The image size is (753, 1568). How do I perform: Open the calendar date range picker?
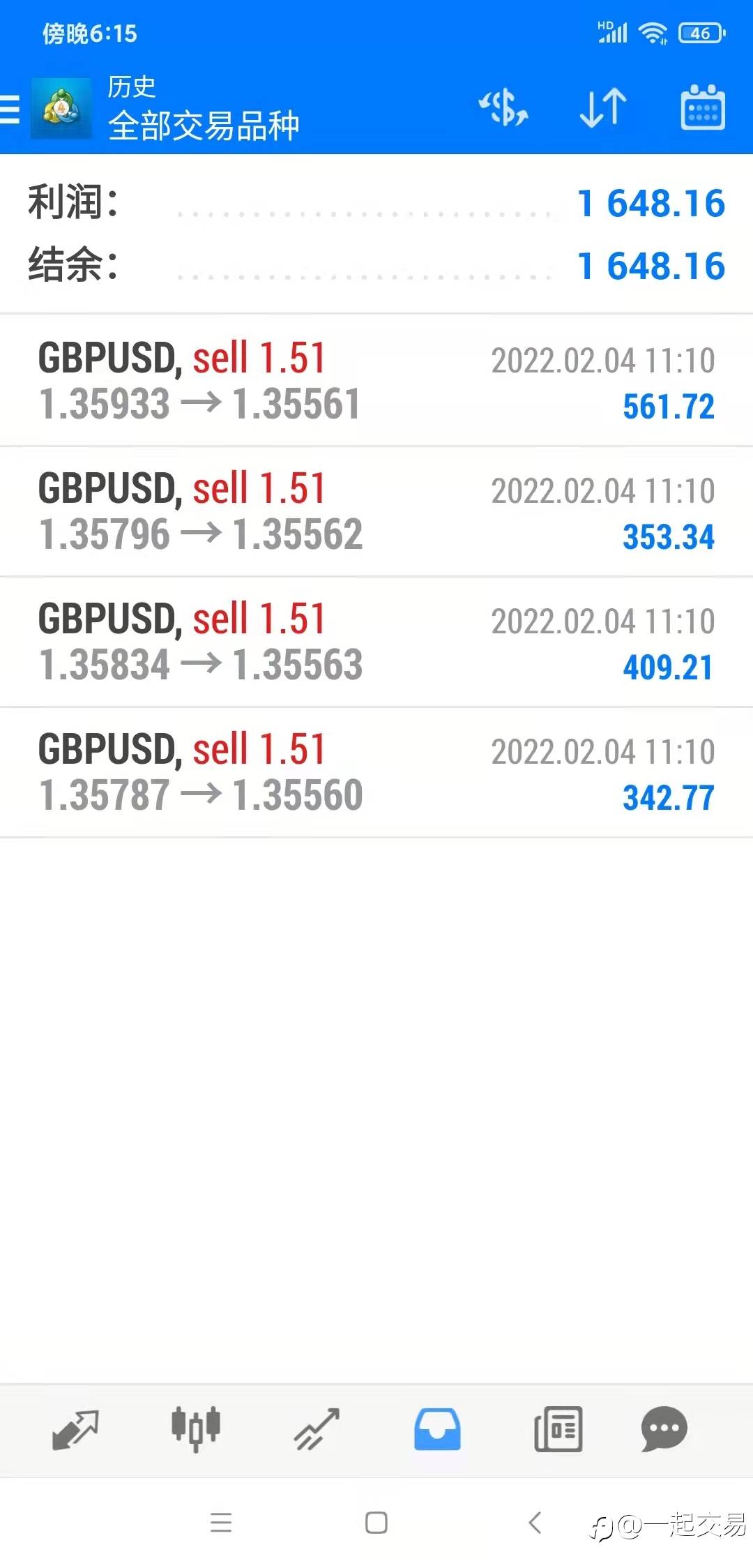tap(702, 107)
